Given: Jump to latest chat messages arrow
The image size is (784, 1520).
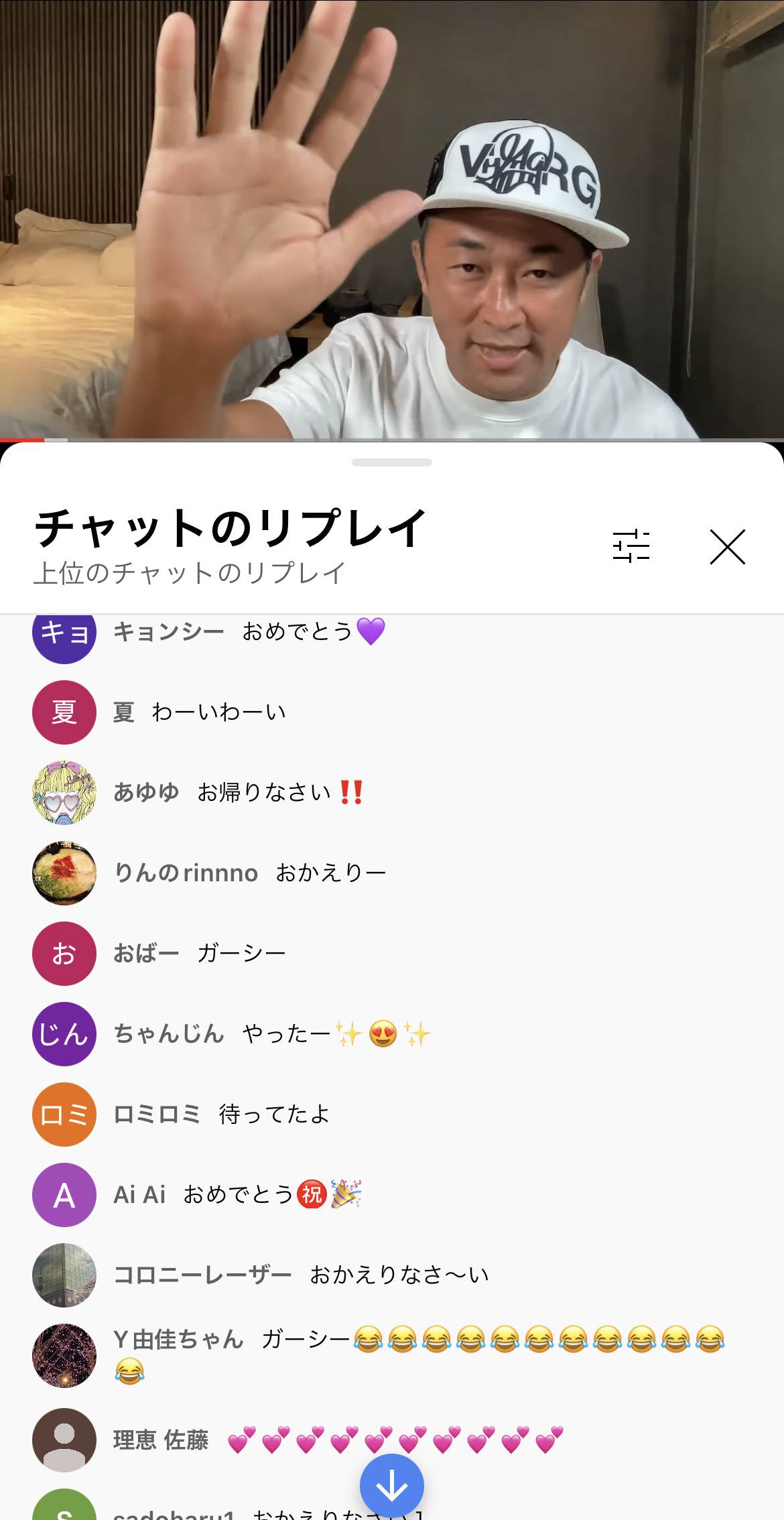Looking at the screenshot, I should click(392, 1486).
